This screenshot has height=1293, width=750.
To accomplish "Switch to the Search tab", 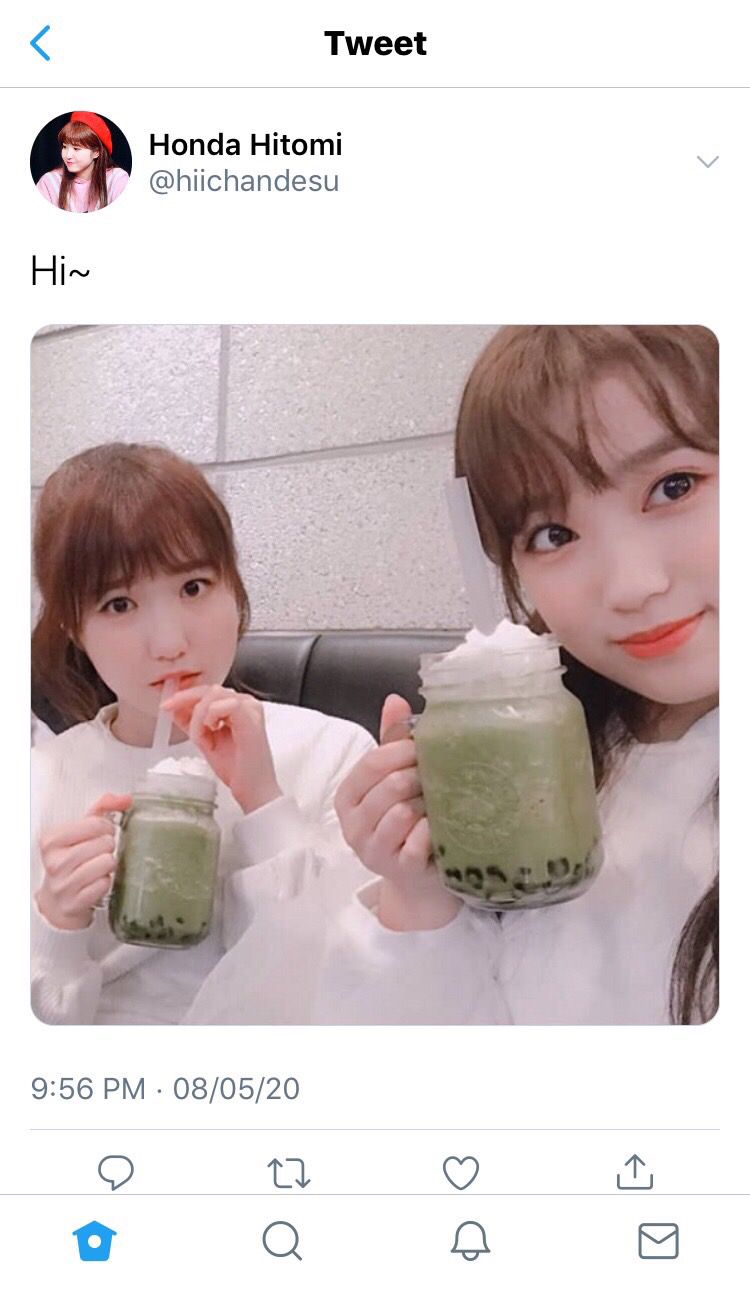I will (x=282, y=1241).
